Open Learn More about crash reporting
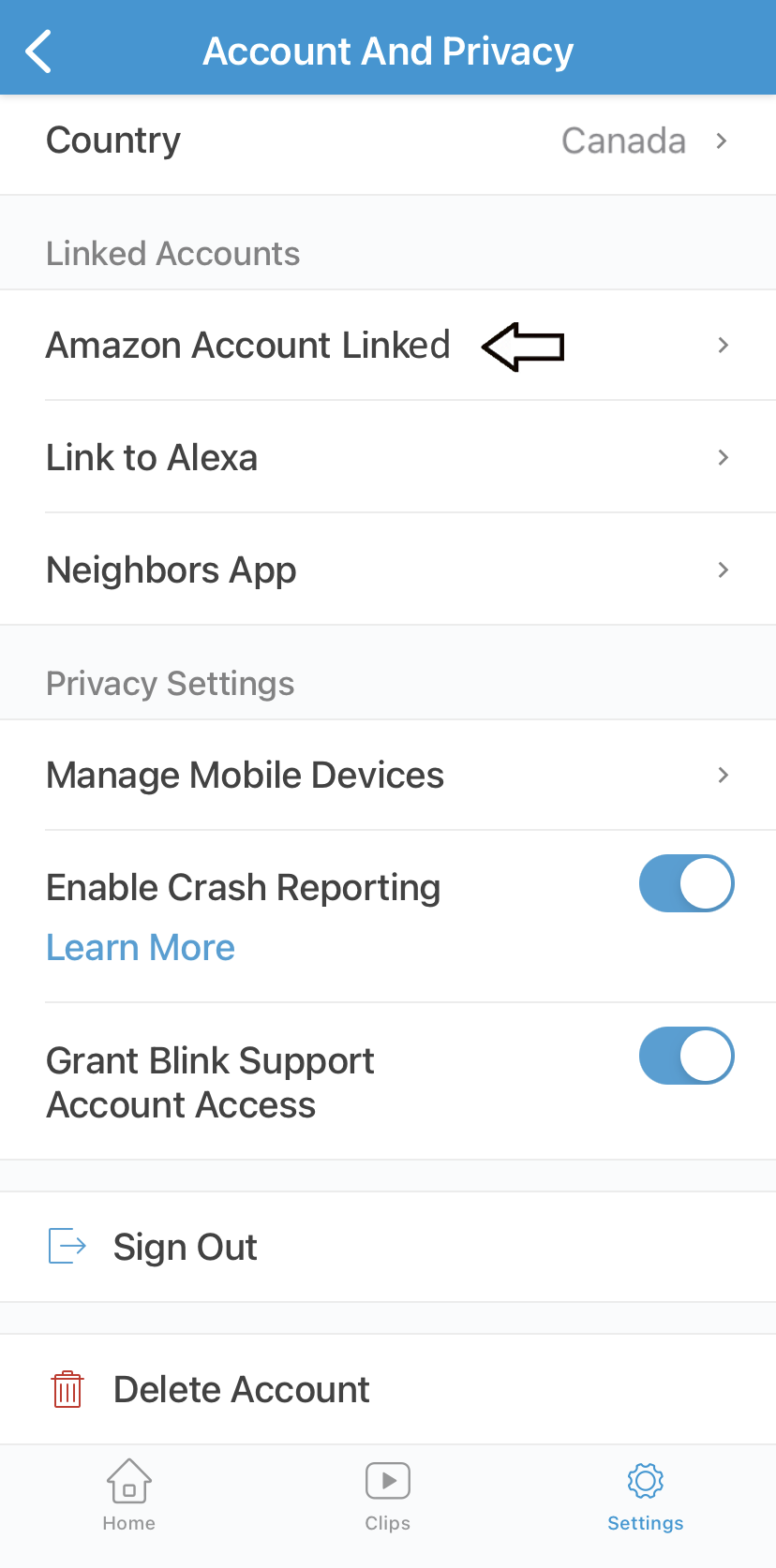776x1568 pixels. tap(140, 947)
